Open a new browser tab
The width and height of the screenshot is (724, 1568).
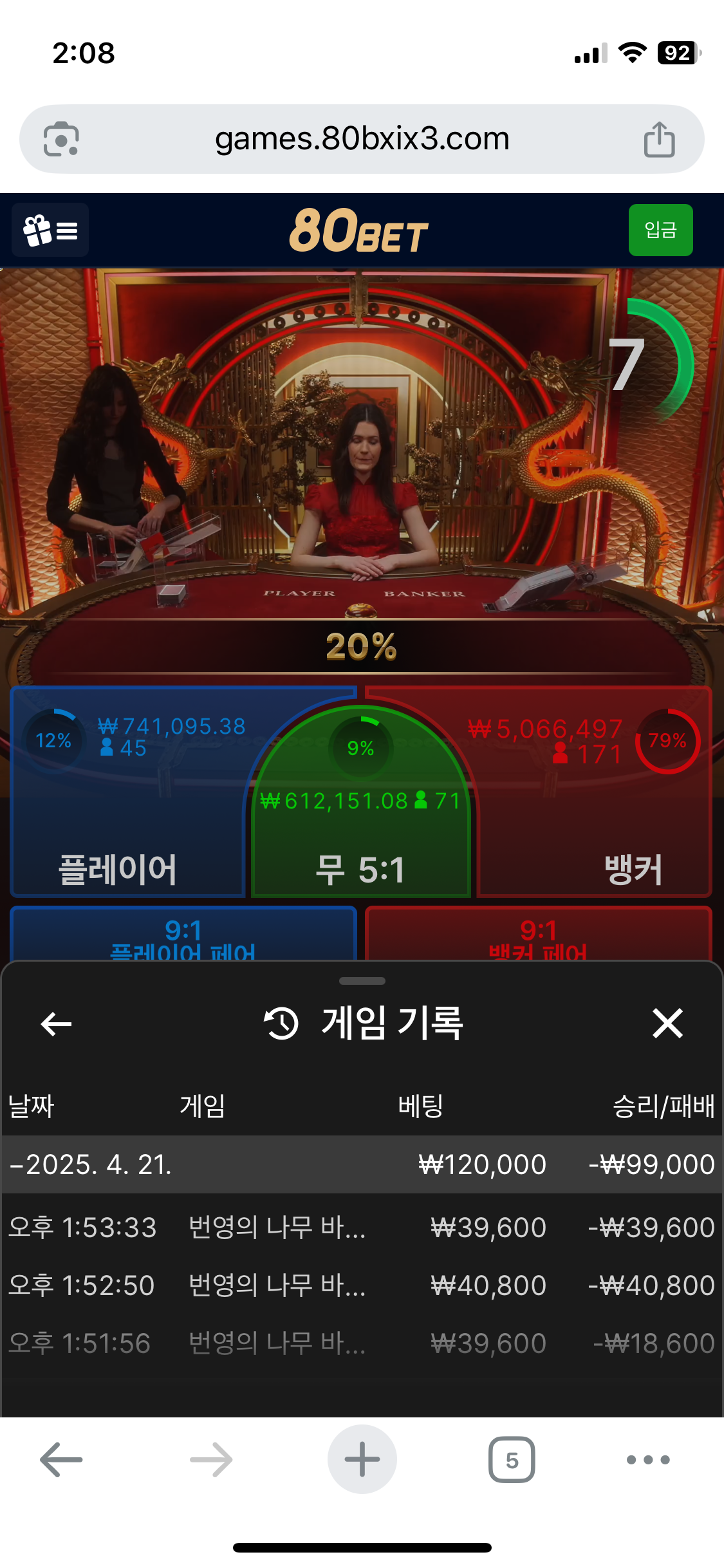(x=362, y=1459)
